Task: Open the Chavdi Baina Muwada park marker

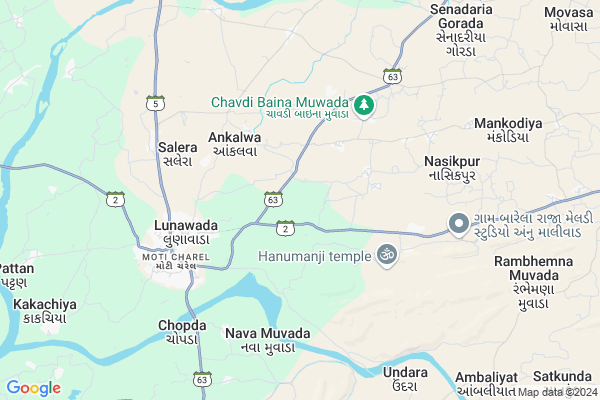Action: [x=365, y=105]
